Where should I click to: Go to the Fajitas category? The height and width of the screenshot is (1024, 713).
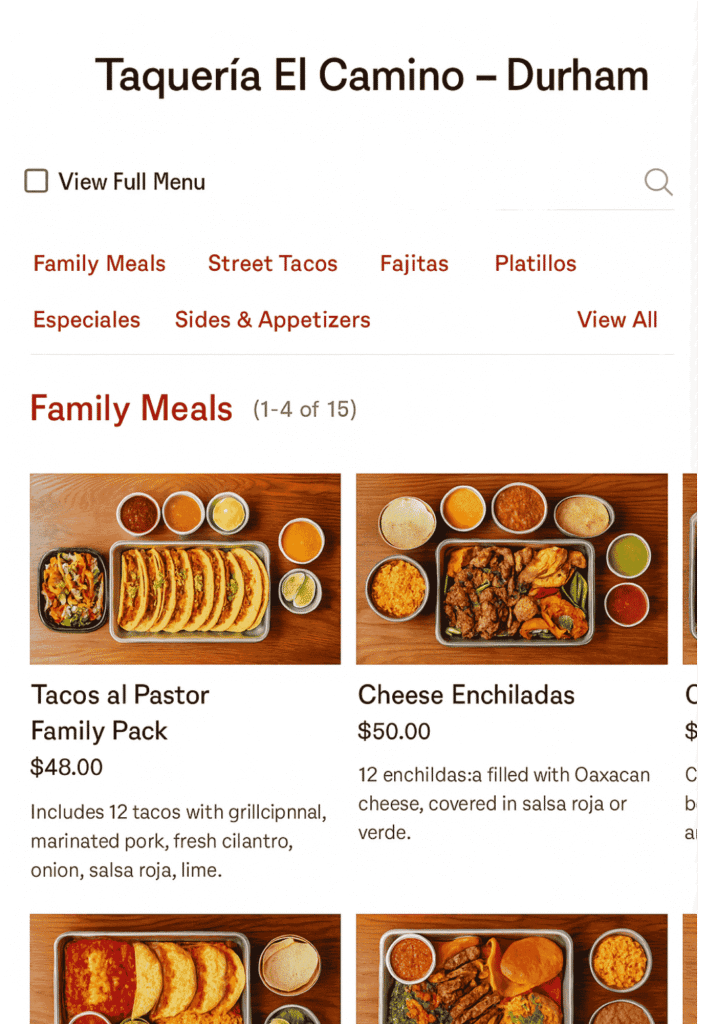[x=414, y=264]
